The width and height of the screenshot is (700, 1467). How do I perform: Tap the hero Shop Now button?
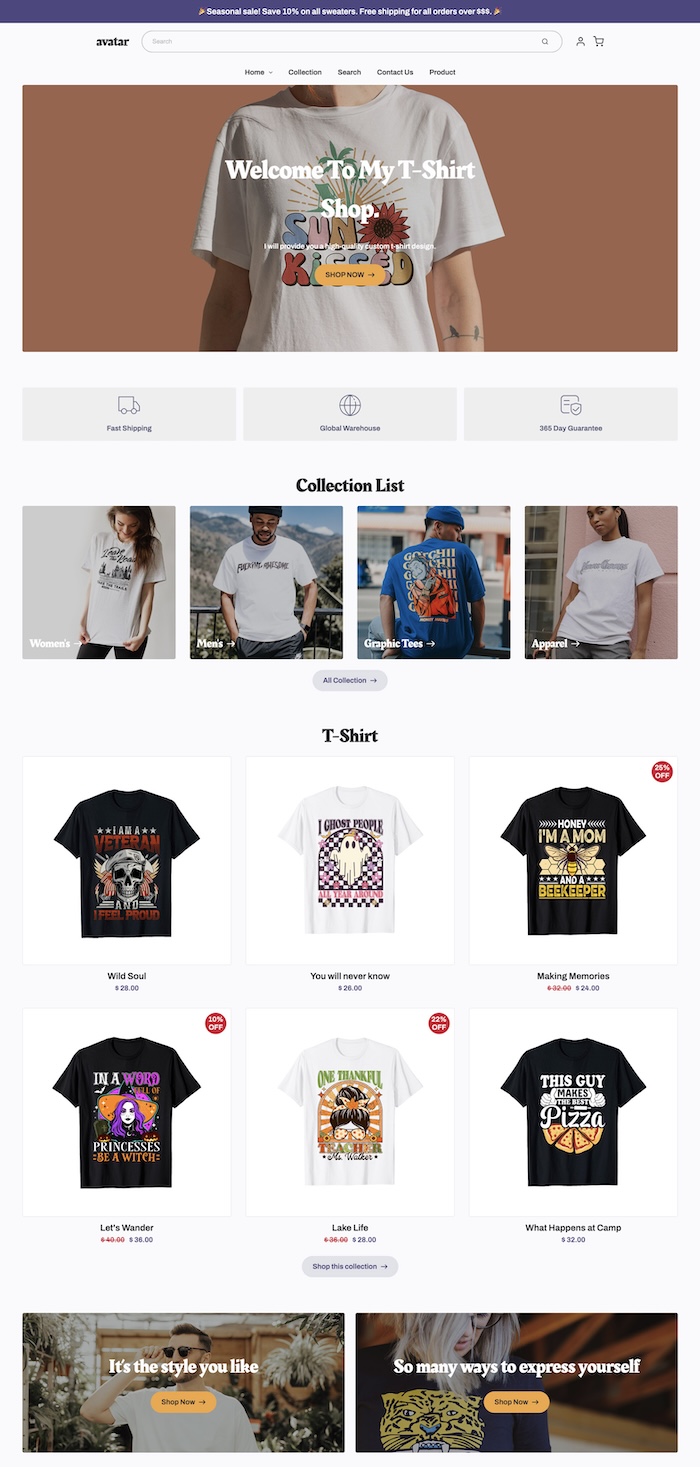(350, 274)
